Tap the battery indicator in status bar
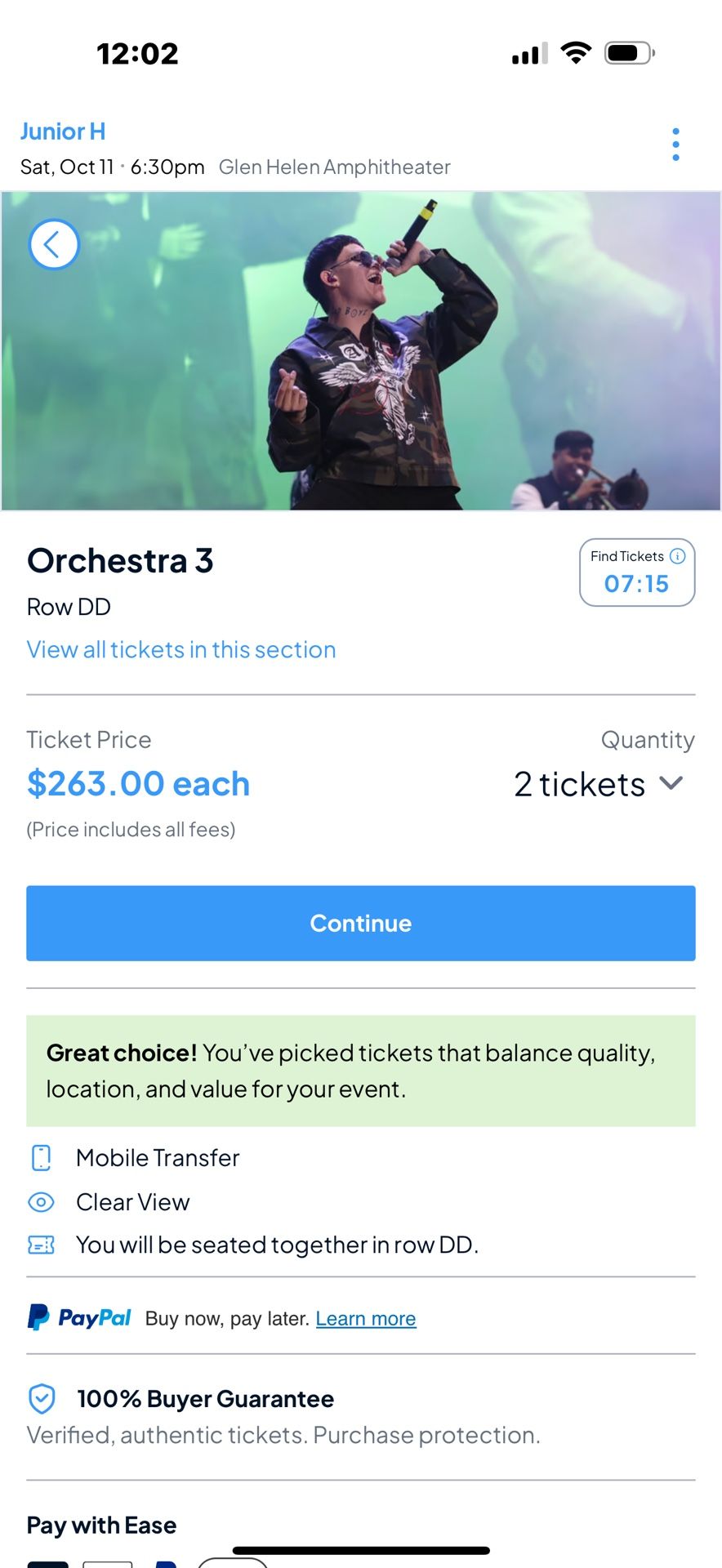The image size is (722, 1568). tap(627, 51)
